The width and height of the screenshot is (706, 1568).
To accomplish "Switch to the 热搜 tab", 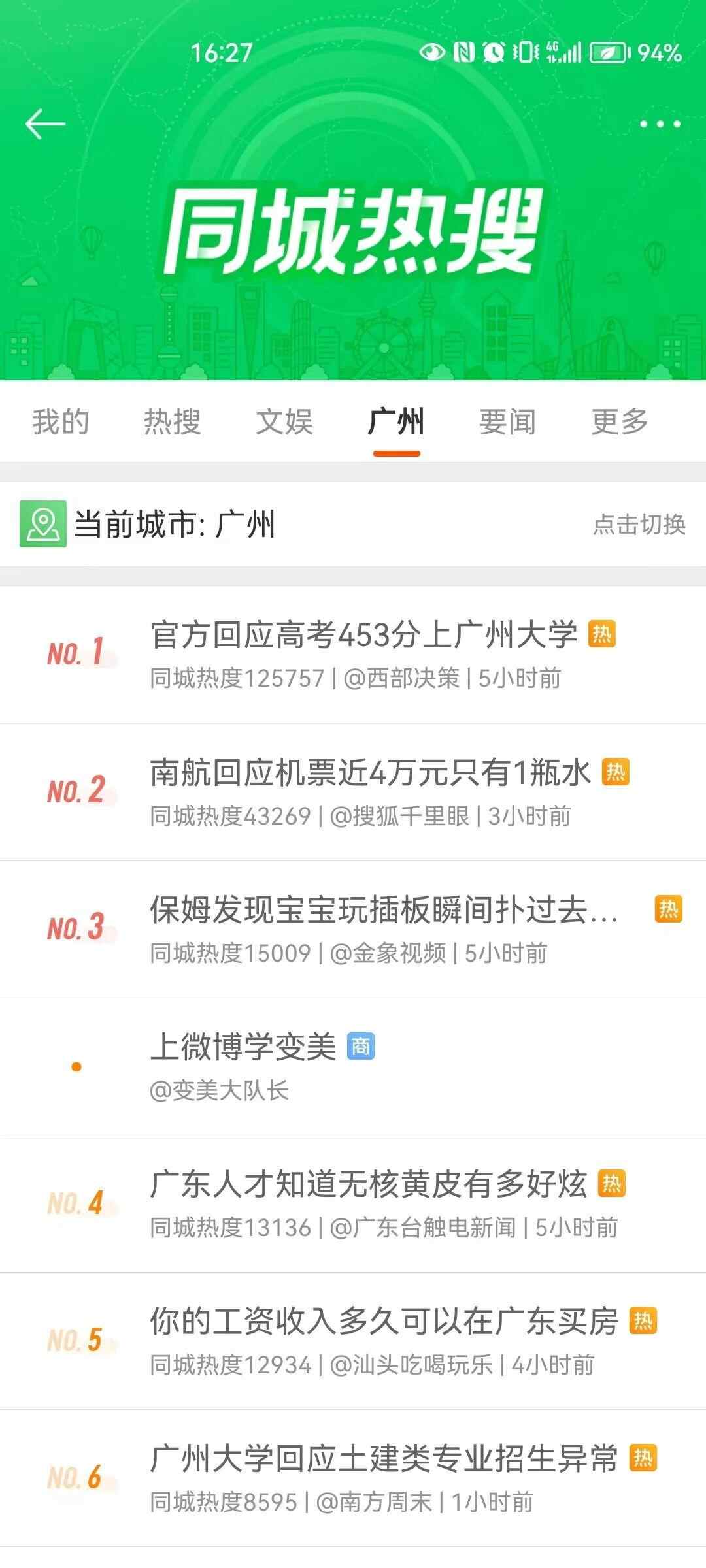I will (173, 421).
